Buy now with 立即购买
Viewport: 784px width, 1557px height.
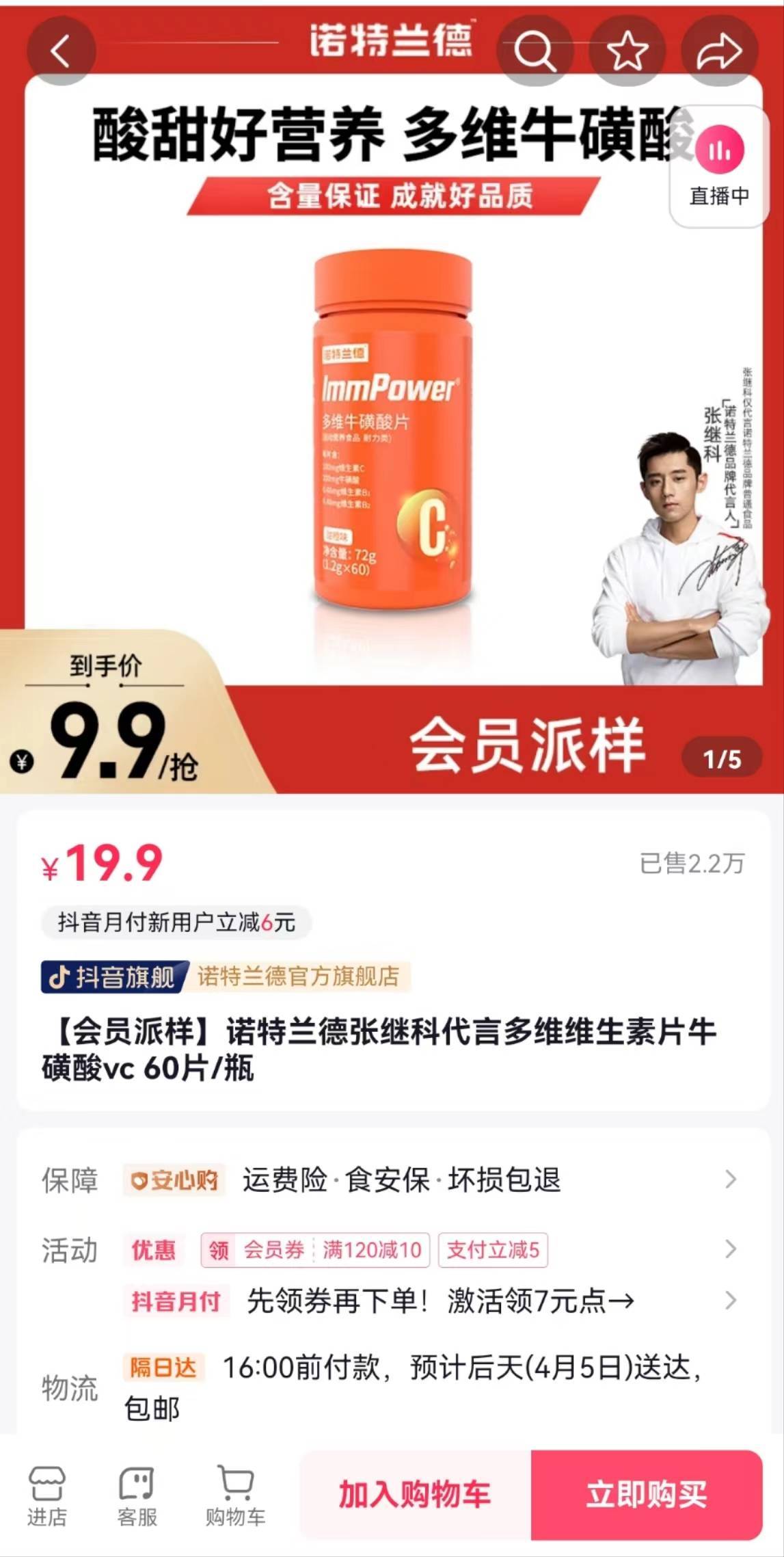647,1495
